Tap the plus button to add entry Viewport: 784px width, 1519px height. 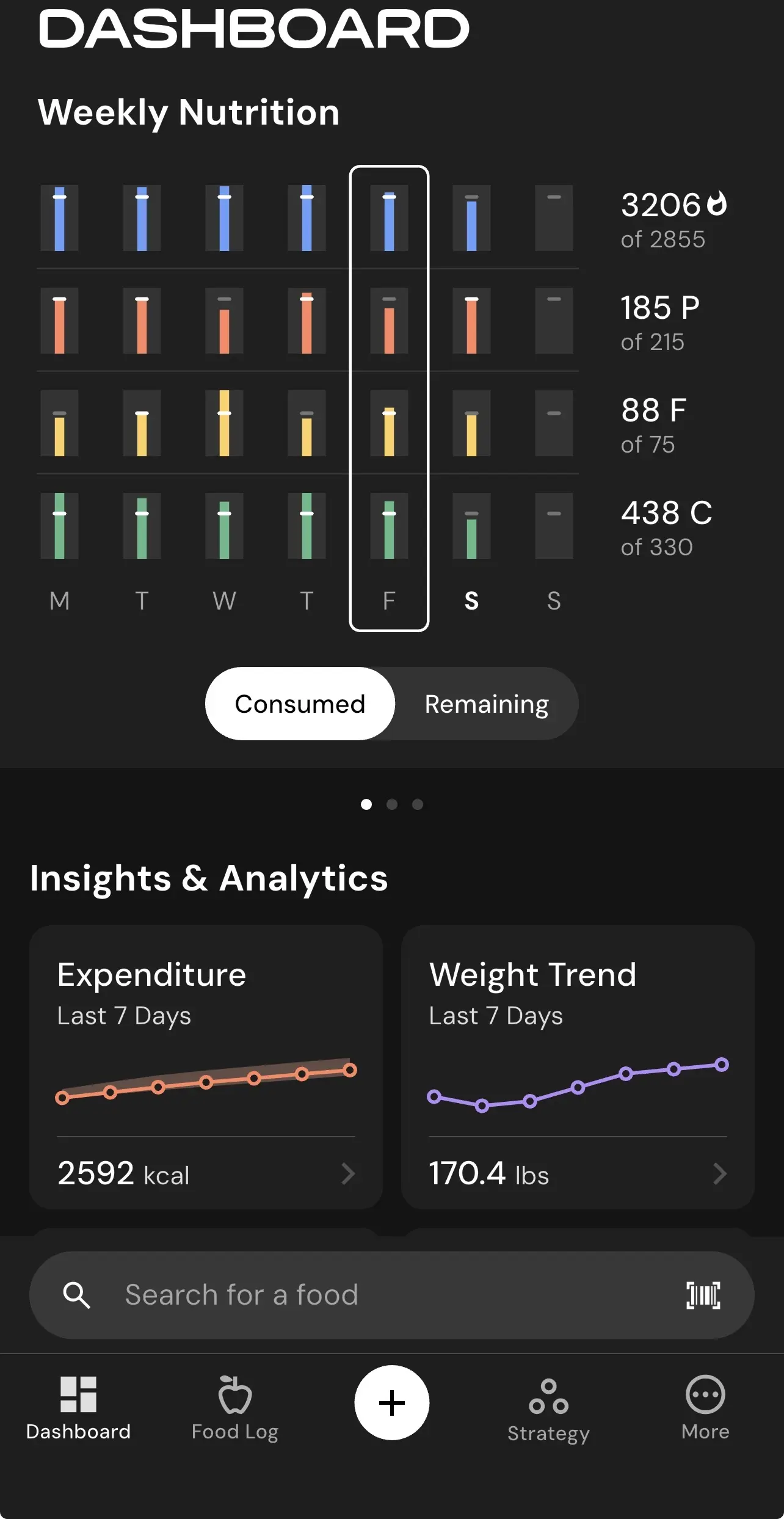(392, 1402)
